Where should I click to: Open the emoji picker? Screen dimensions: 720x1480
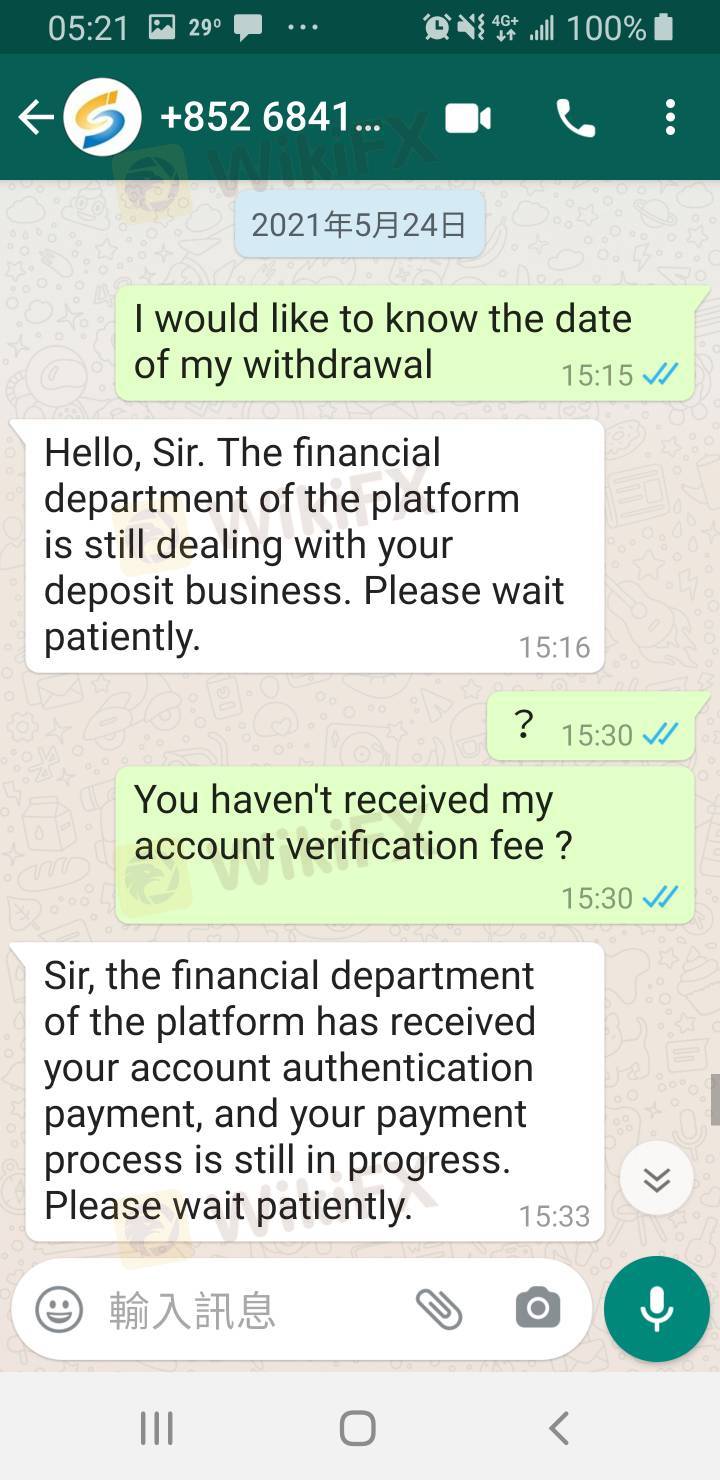(59, 1309)
